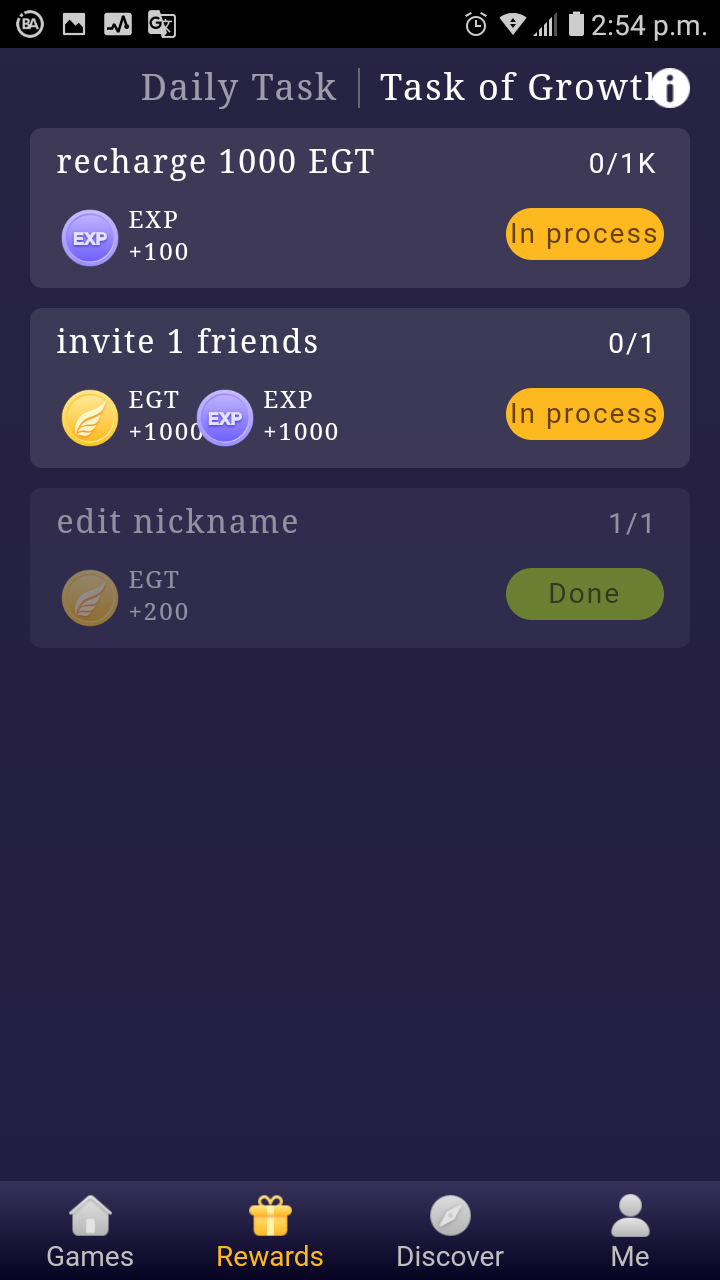Go to the Games tab

click(x=90, y=1232)
